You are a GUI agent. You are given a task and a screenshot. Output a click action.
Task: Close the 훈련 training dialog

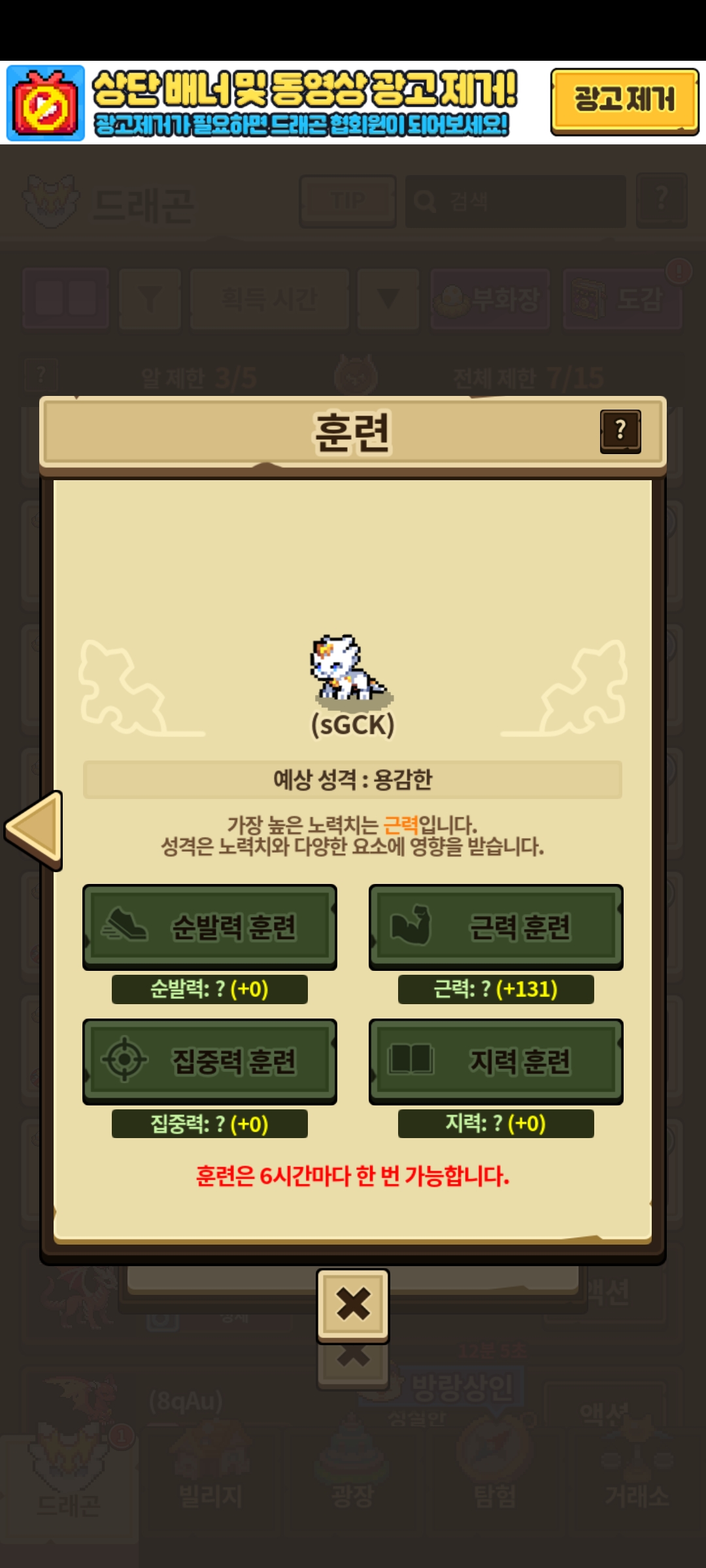pos(353,1305)
